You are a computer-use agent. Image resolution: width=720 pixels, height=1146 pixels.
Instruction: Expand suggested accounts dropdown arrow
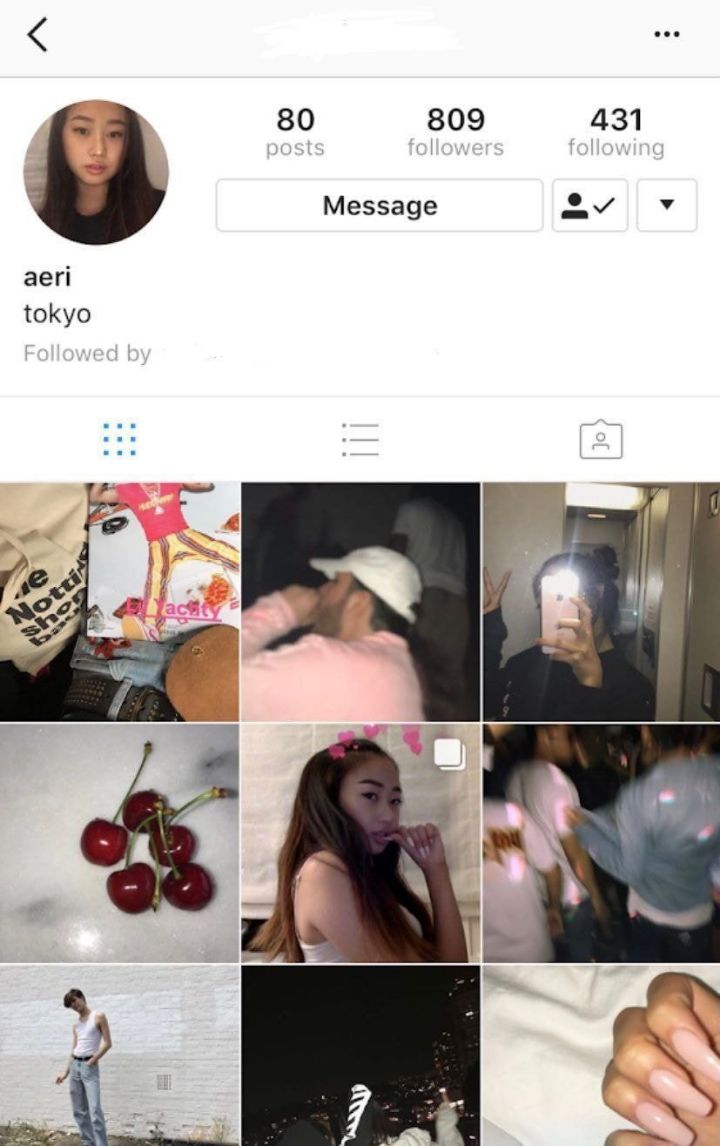pos(666,206)
